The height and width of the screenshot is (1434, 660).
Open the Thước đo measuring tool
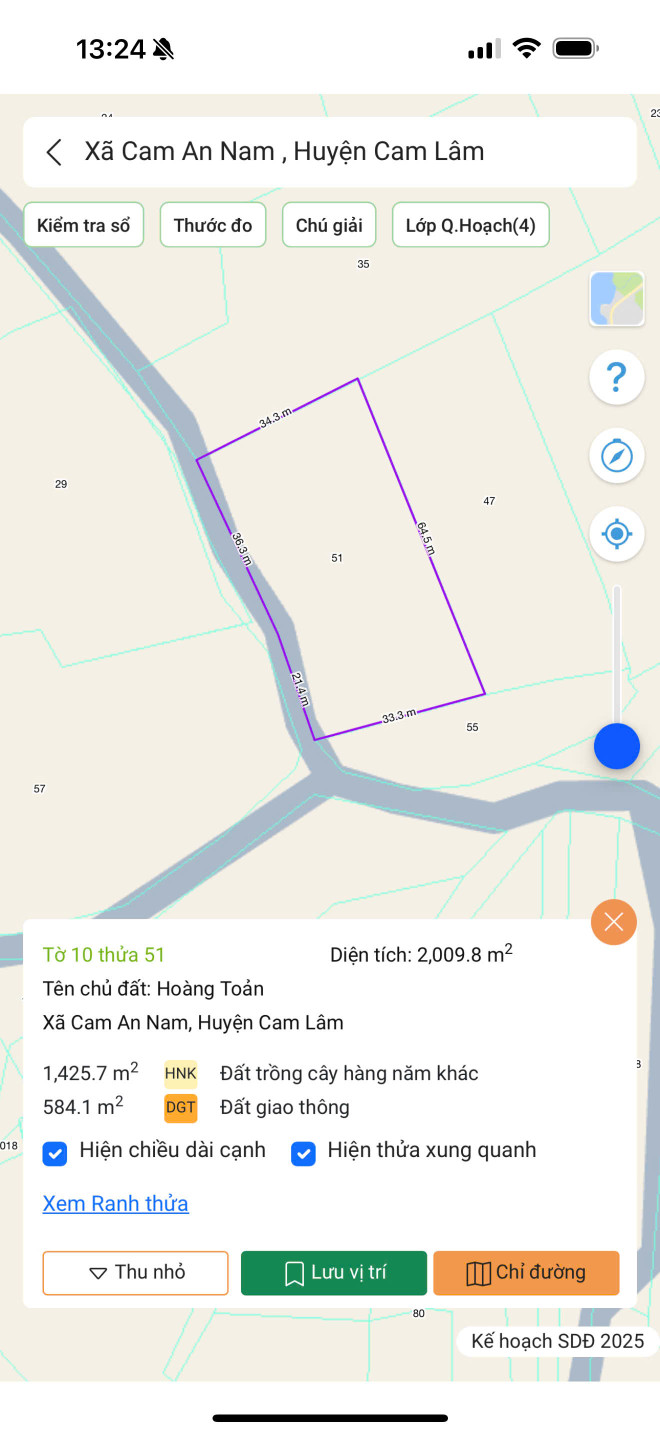click(x=213, y=225)
